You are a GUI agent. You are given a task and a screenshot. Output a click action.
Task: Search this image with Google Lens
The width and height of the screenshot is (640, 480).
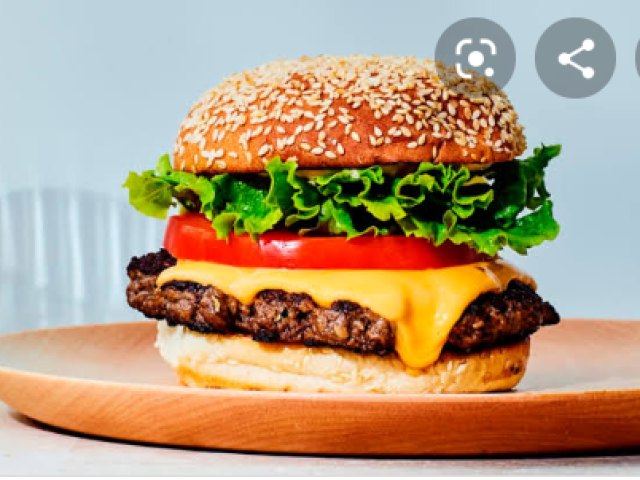[475, 57]
